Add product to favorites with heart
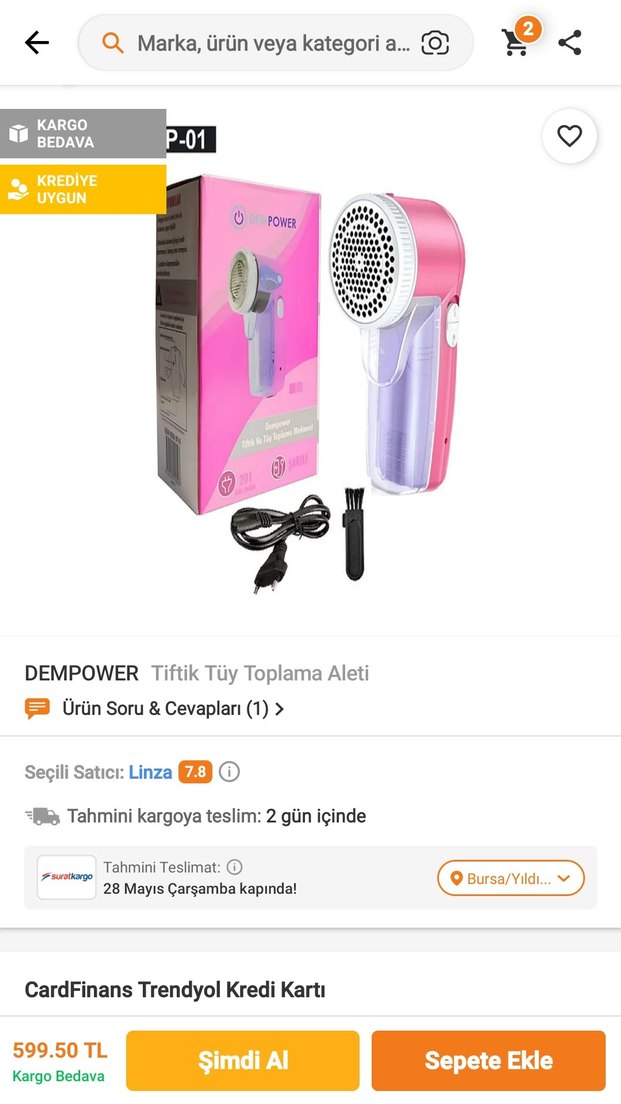The image size is (621, 1104). click(569, 136)
